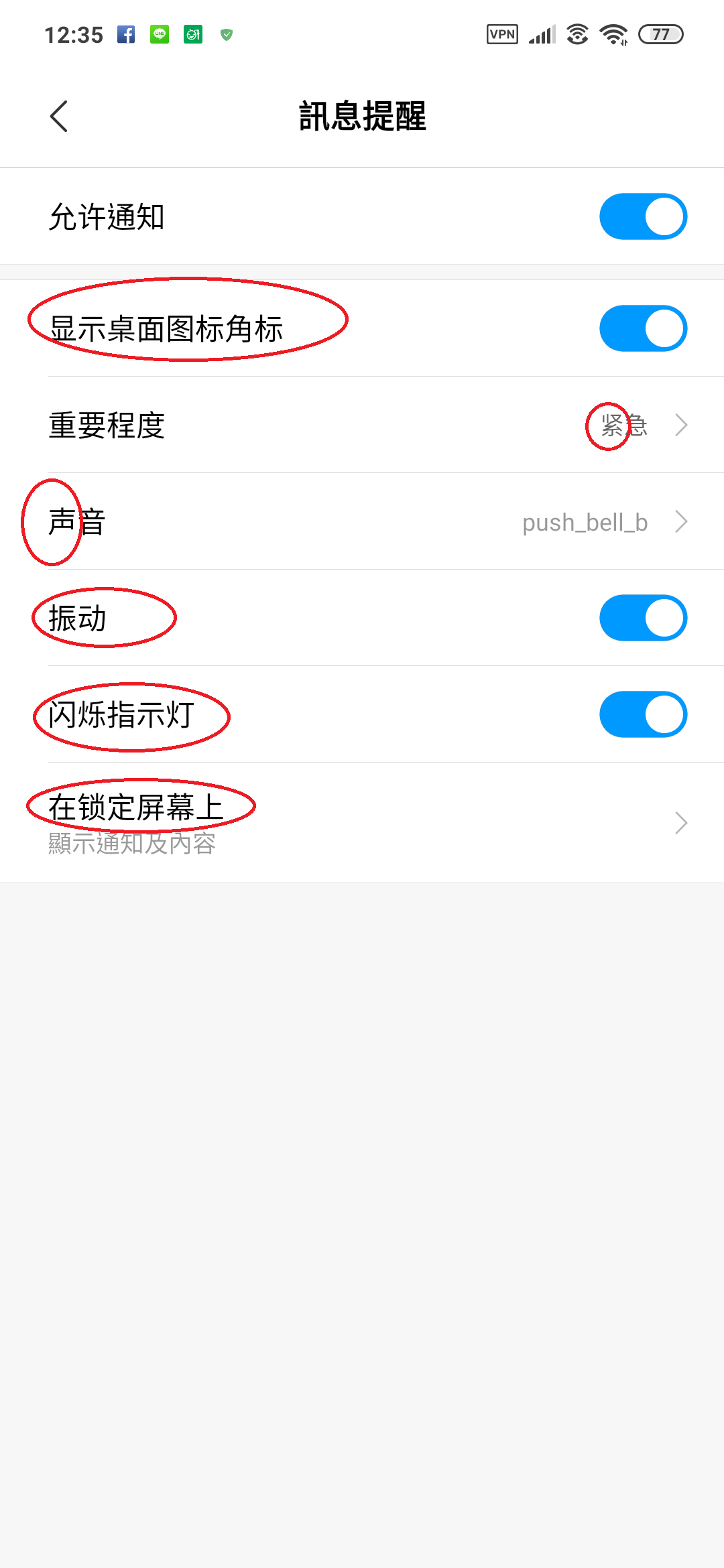Disable the 显示桌面图标角标 switch
This screenshot has width=724, height=1568.
click(x=643, y=328)
